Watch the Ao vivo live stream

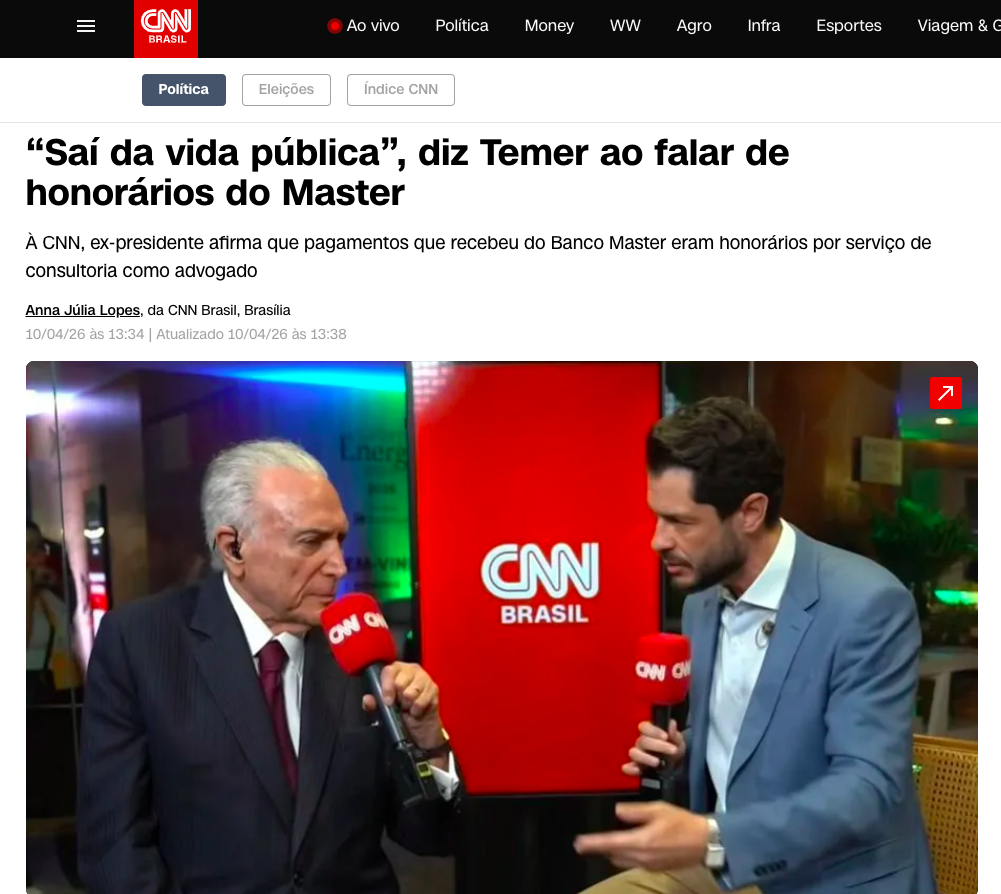(363, 26)
